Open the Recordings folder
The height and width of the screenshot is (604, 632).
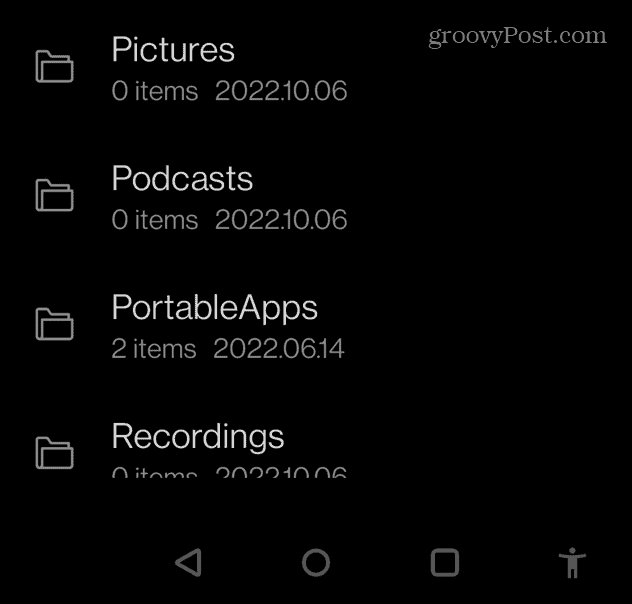tap(198, 437)
